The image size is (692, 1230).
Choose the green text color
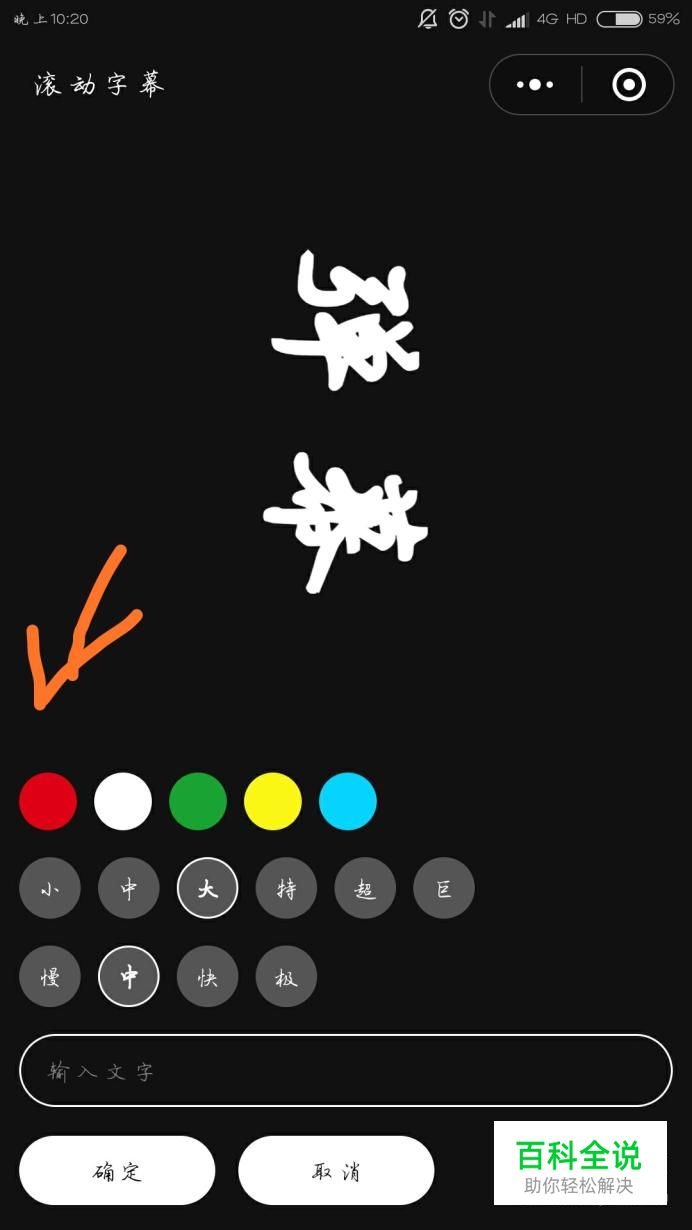pyautogui.click(x=198, y=801)
